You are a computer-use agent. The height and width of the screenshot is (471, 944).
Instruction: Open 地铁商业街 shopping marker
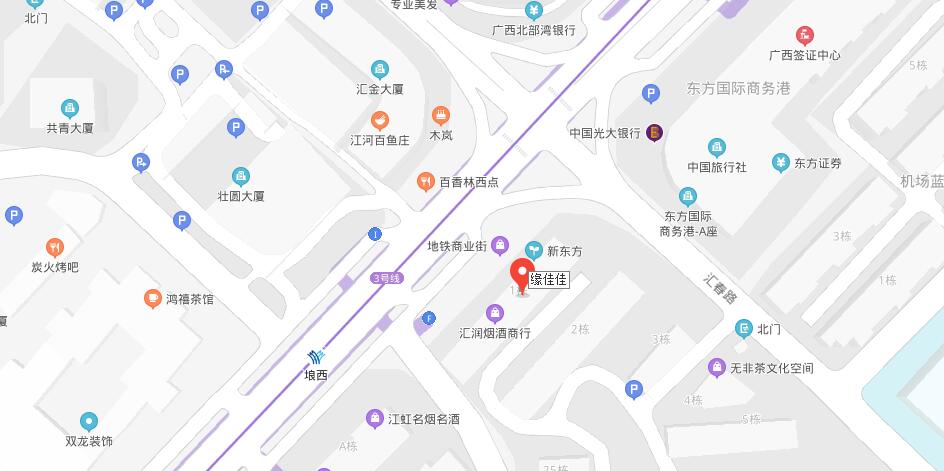(500, 246)
